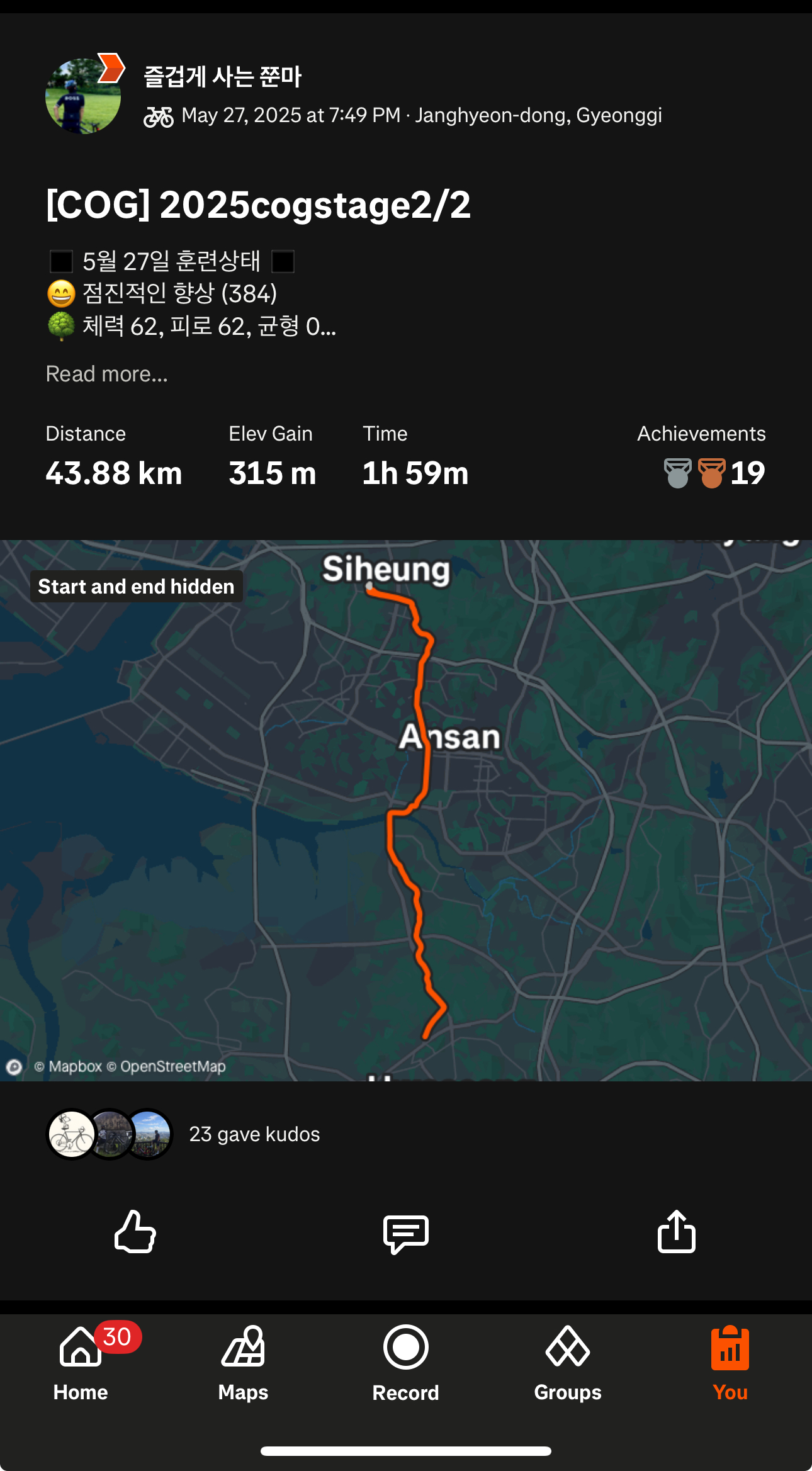Switch to the Maps tab
Viewport: 812px width, 1471px height.
pos(244,1363)
